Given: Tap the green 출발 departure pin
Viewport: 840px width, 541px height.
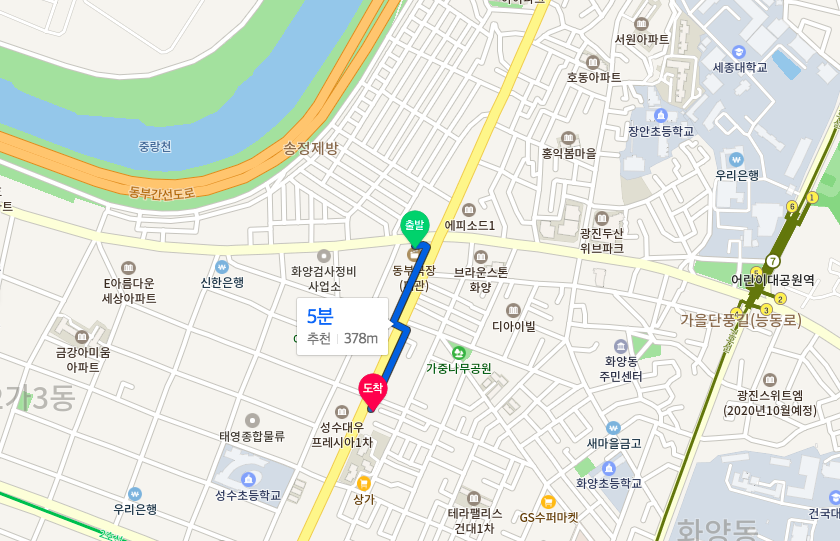Looking at the screenshot, I should 413,226.
